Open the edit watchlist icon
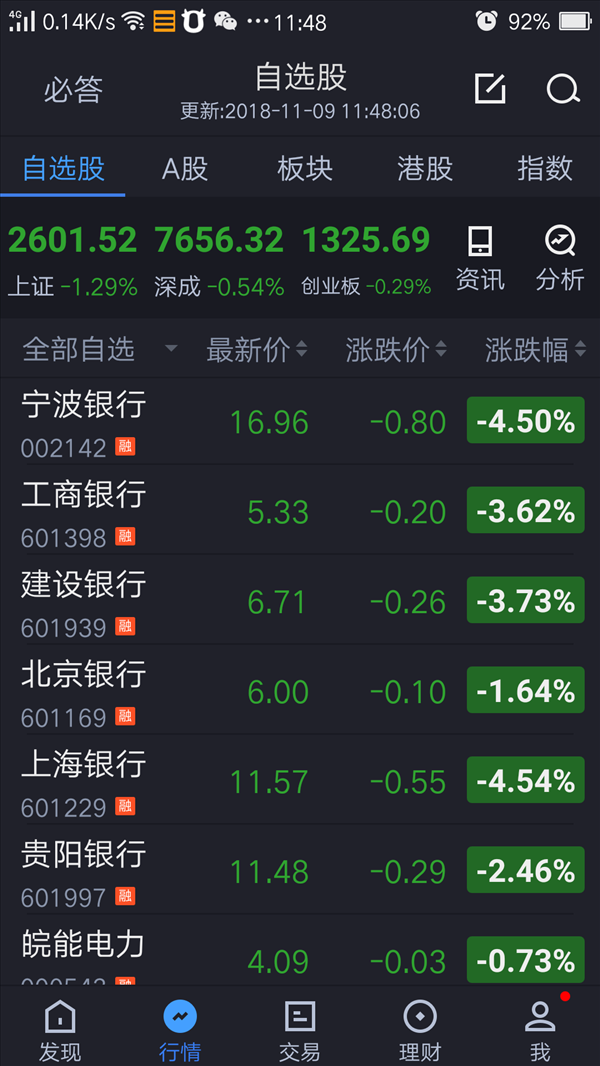 pyautogui.click(x=490, y=88)
